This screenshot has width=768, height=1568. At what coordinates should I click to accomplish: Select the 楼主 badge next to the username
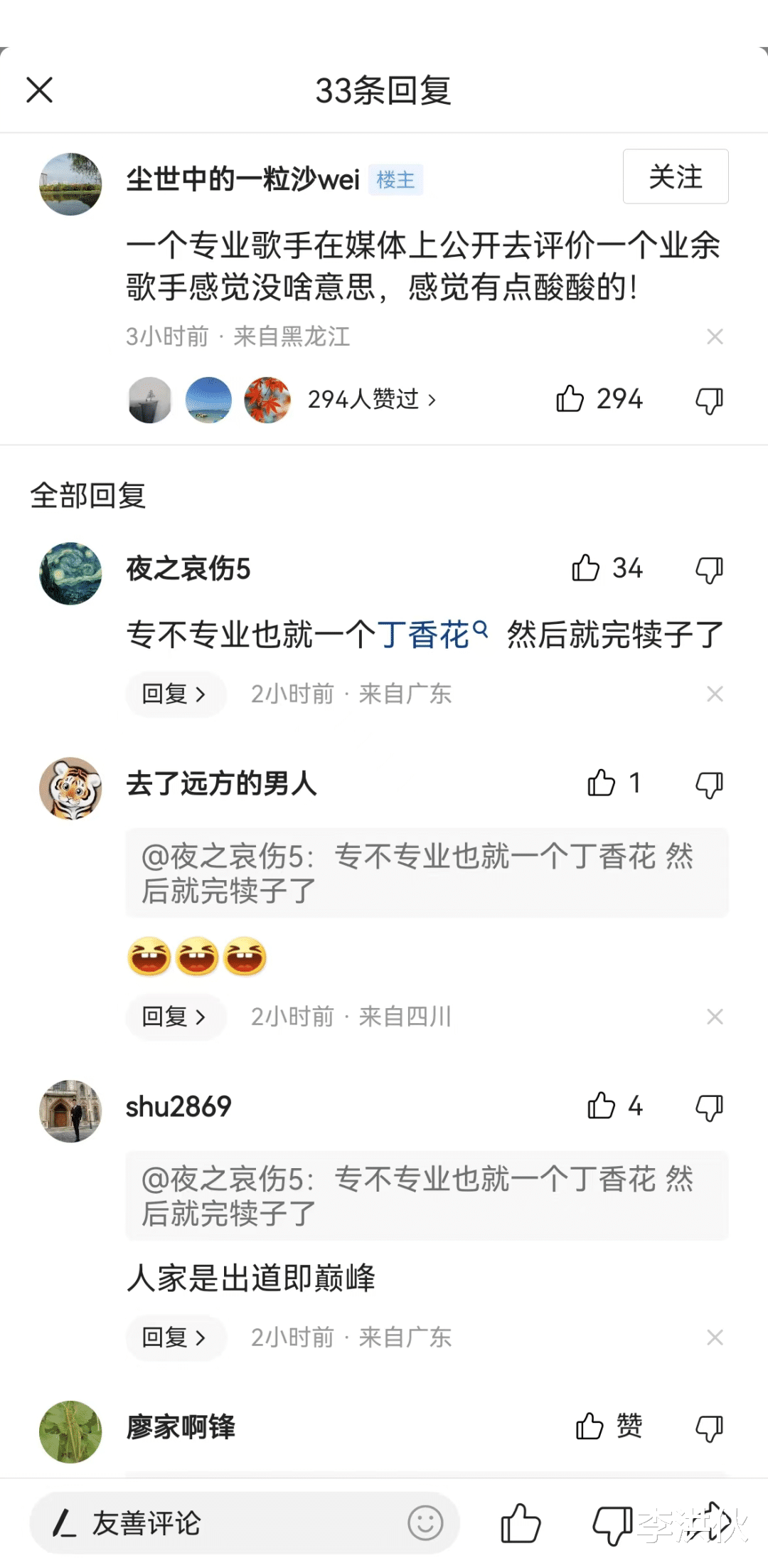tap(396, 180)
